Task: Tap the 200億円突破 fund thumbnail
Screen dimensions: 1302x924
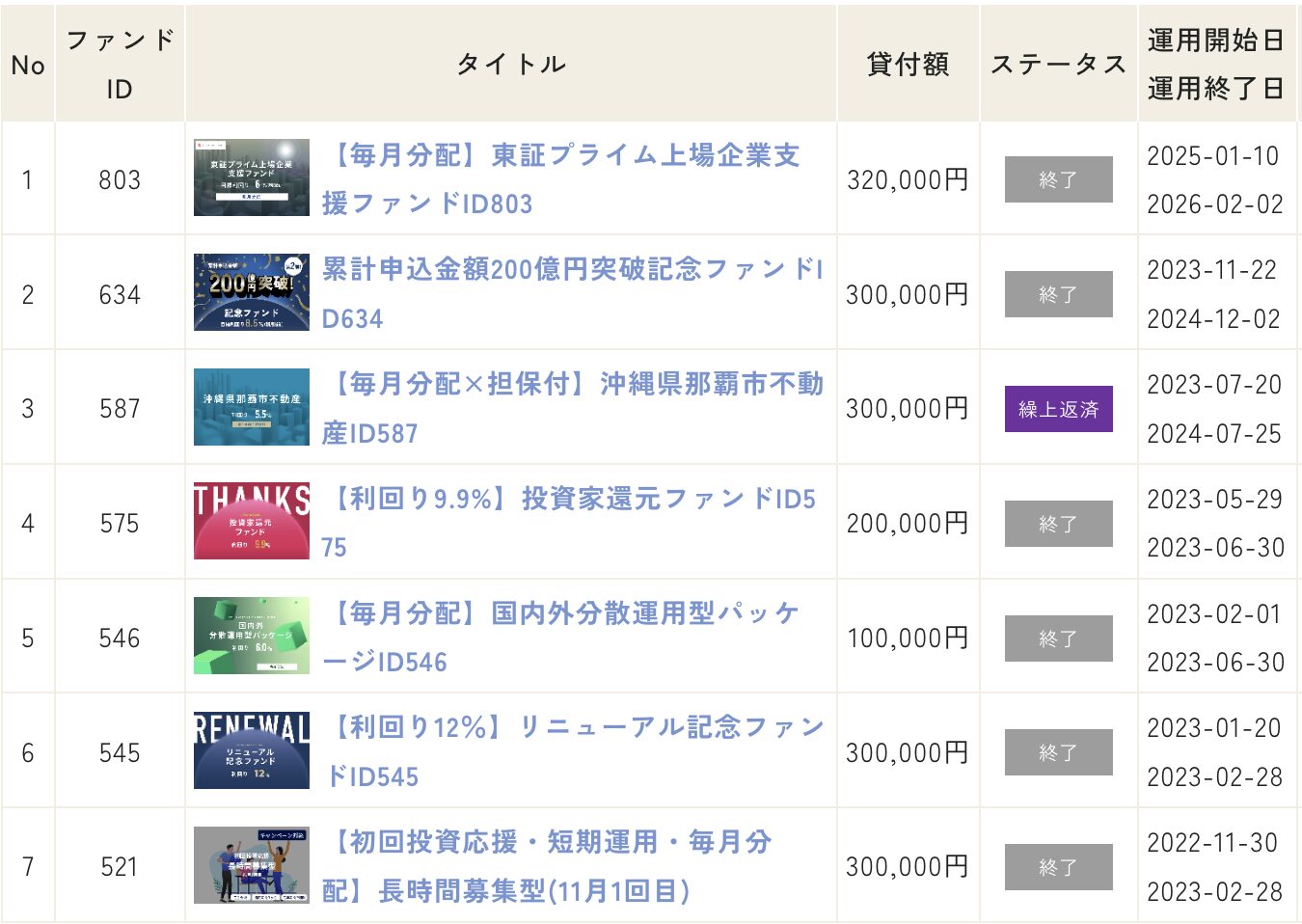Action: coord(252,292)
